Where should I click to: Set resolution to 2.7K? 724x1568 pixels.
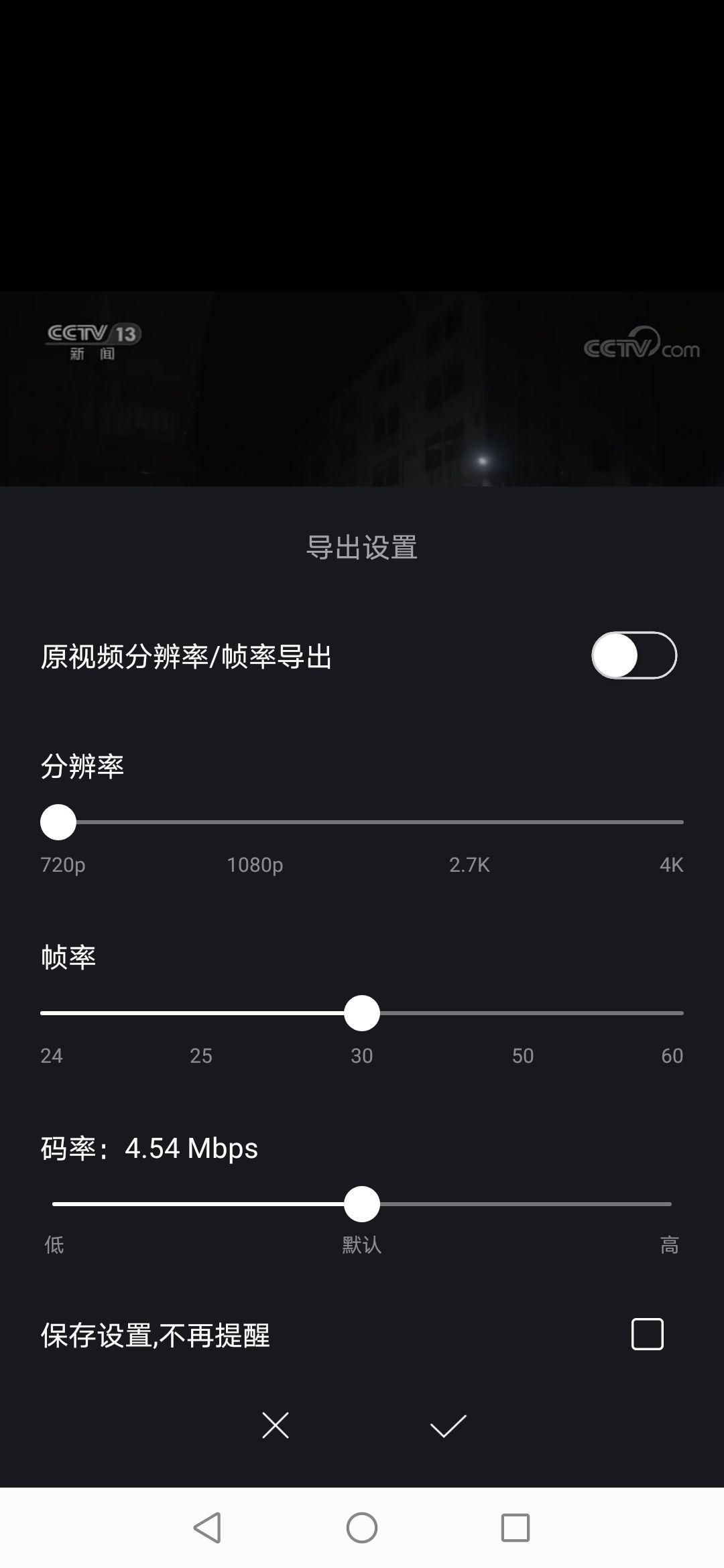(x=469, y=822)
